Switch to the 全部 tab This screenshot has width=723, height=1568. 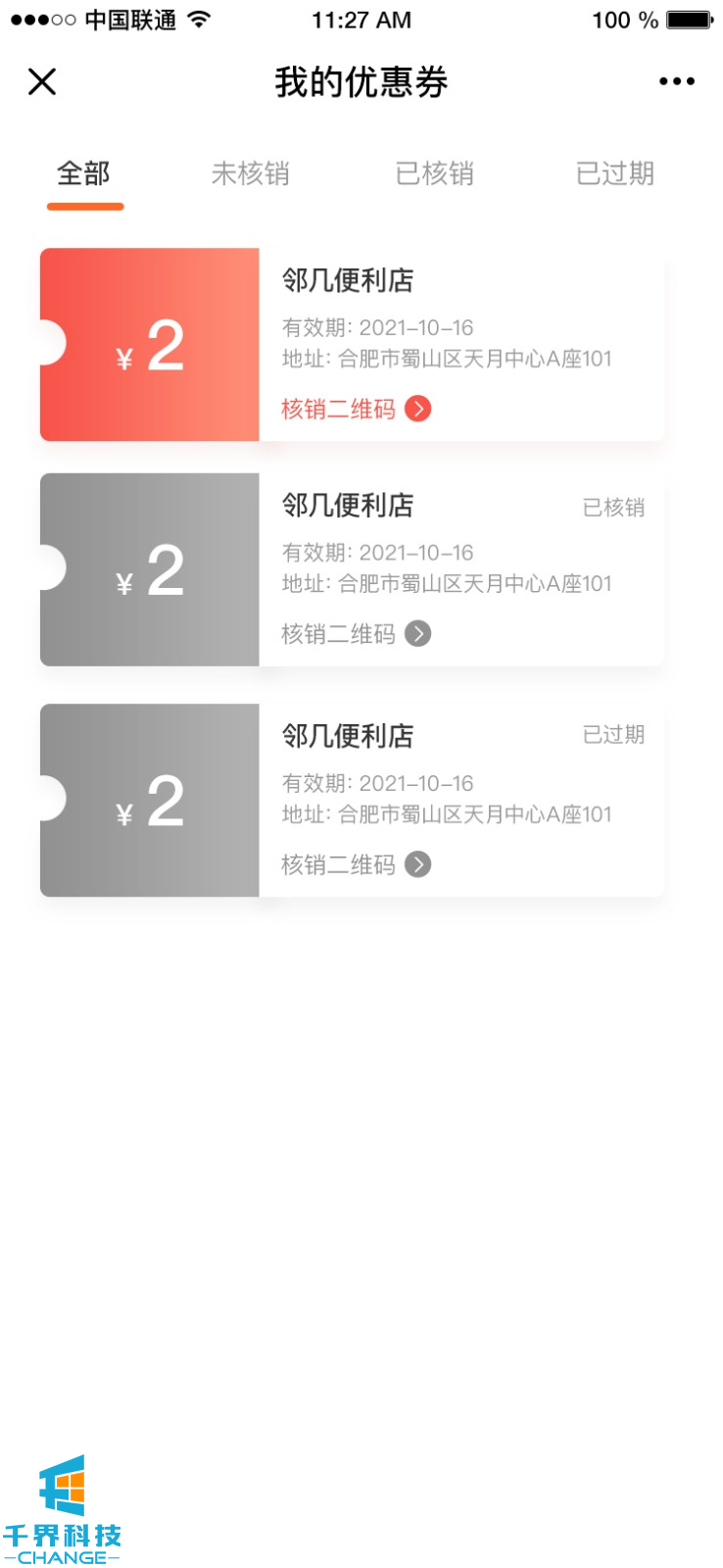[84, 174]
